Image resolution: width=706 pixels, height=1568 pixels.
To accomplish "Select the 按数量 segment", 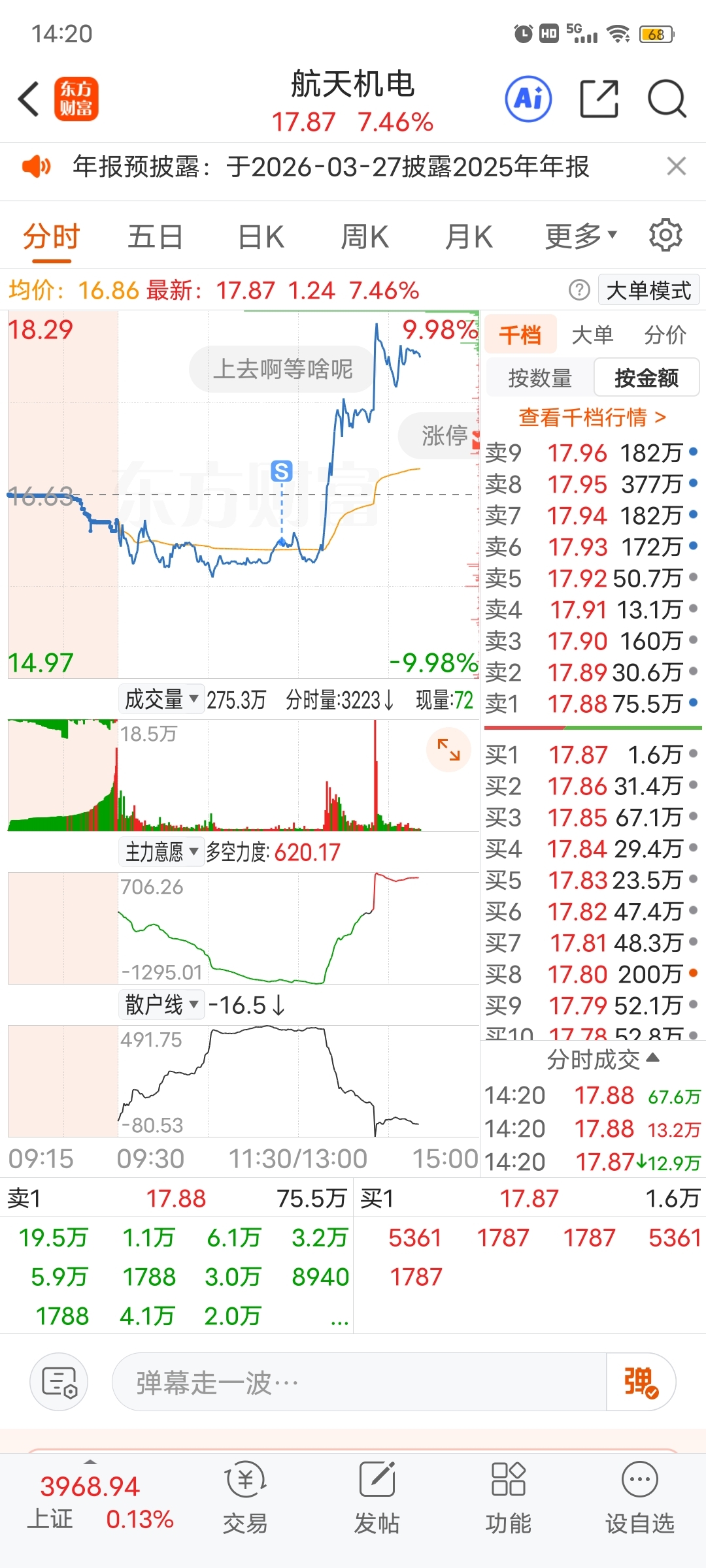I will click(540, 378).
